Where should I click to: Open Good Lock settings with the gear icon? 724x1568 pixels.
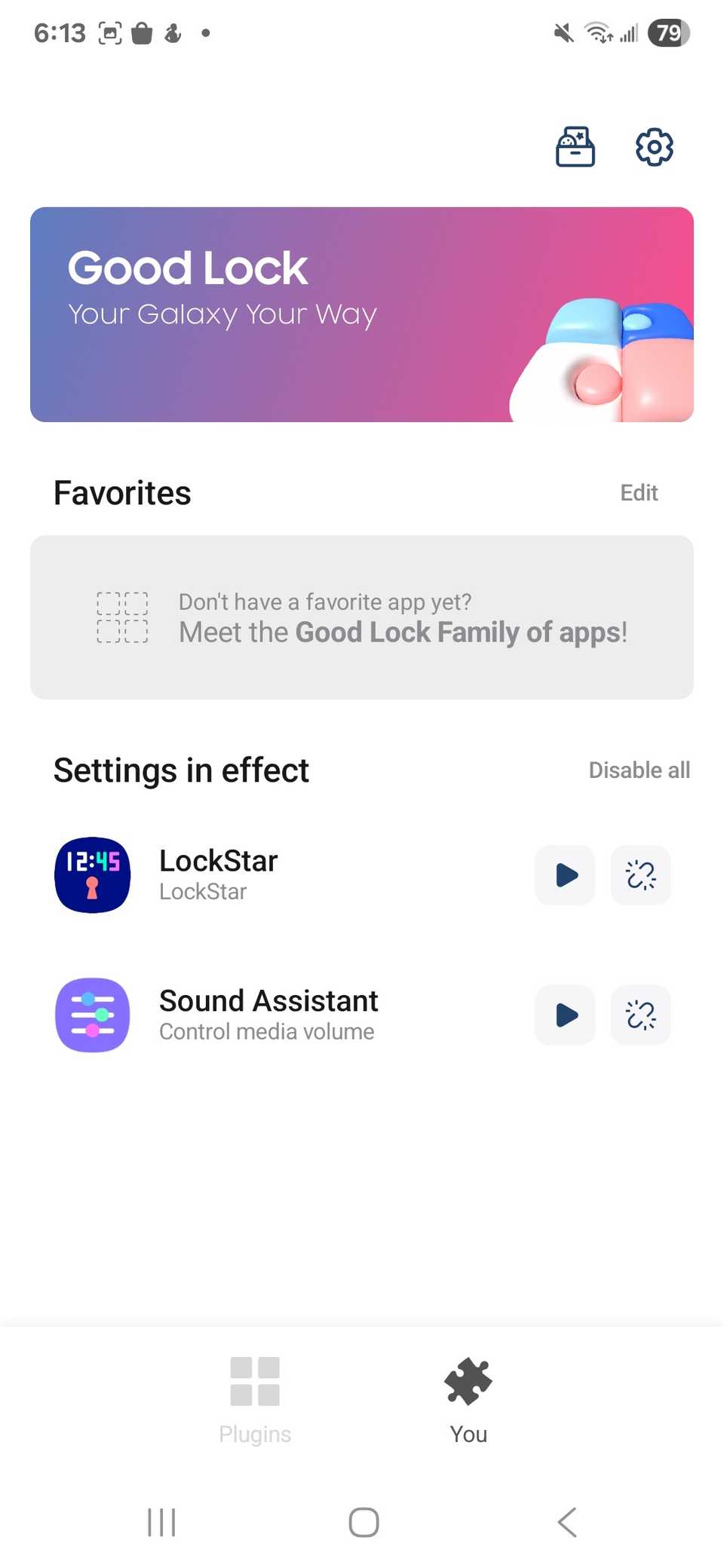pyautogui.click(x=653, y=147)
